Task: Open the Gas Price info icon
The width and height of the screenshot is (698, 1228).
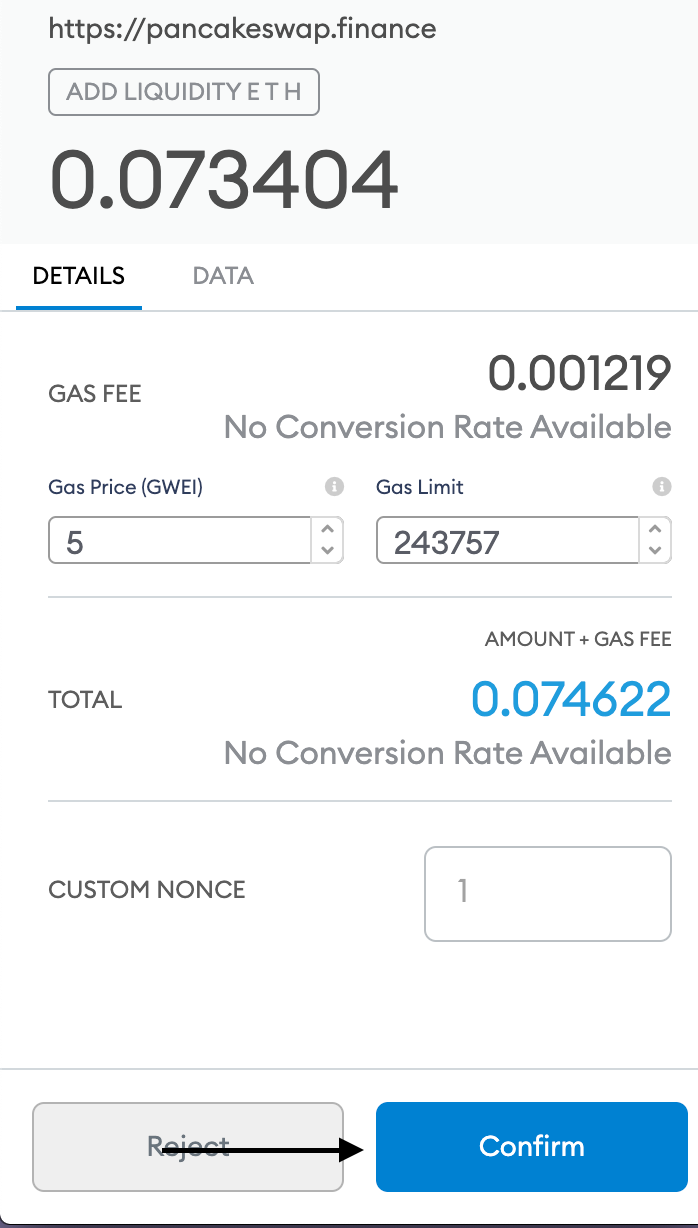Action: (x=334, y=487)
